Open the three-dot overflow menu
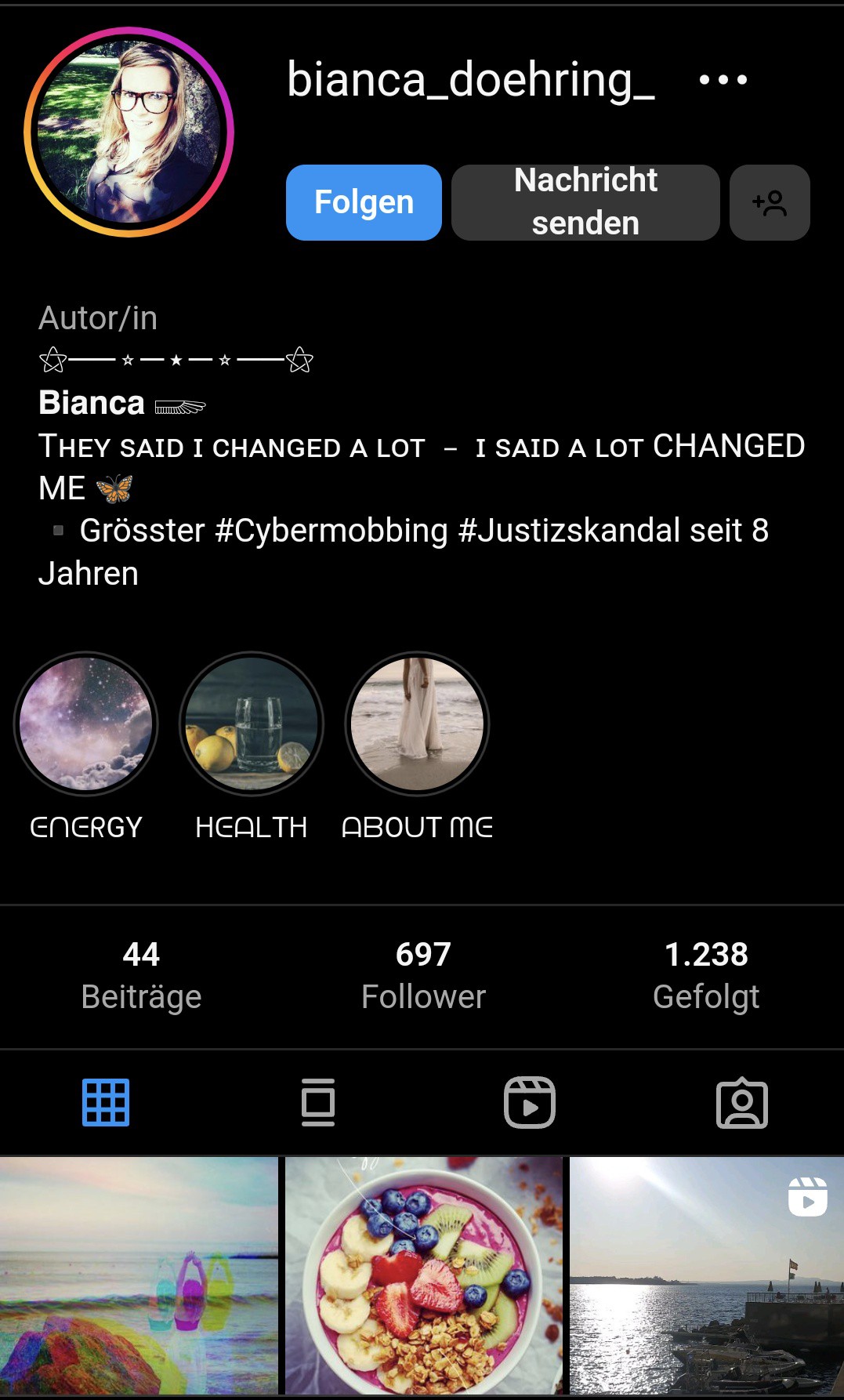Viewport: 844px width, 1400px height. [x=723, y=79]
